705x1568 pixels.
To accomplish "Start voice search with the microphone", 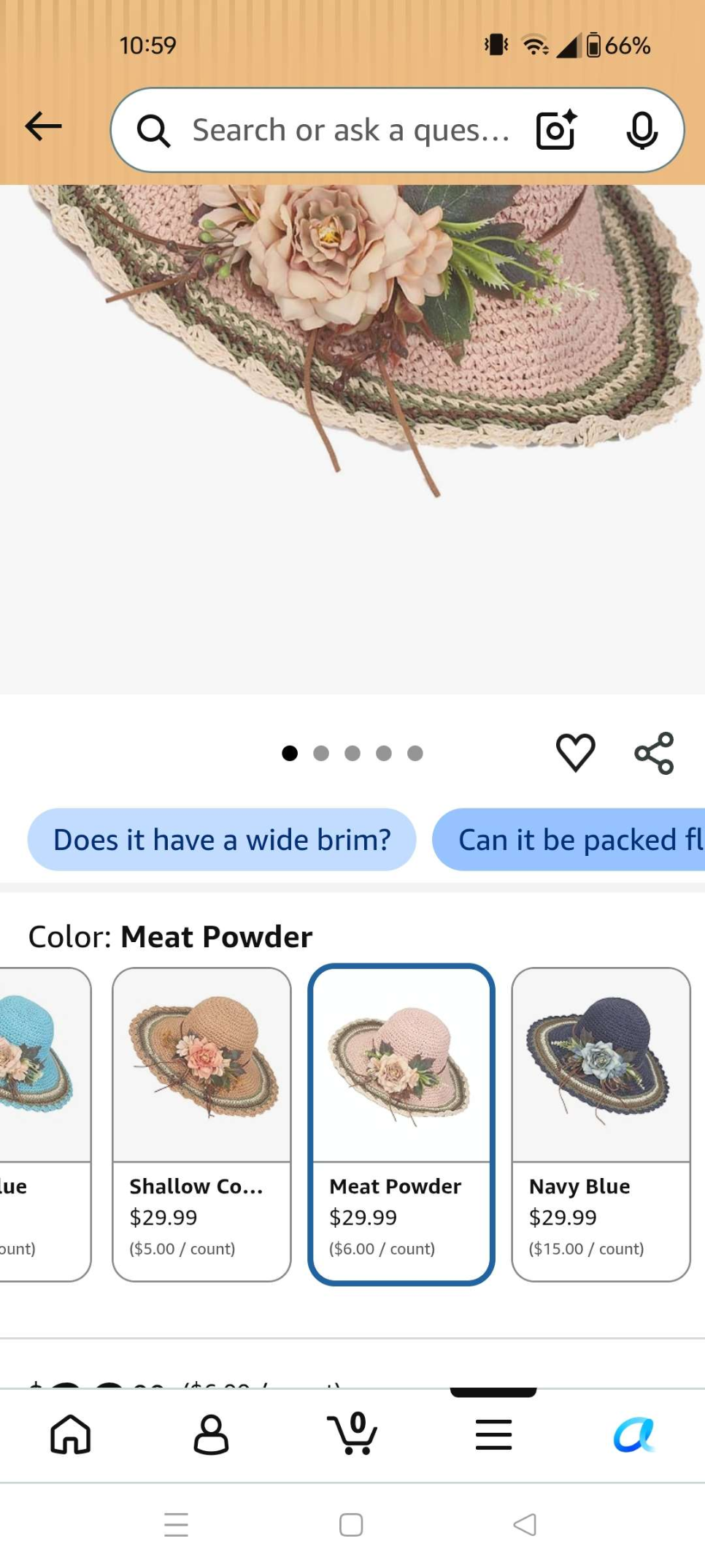I will pyautogui.click(x=642, y=131).
